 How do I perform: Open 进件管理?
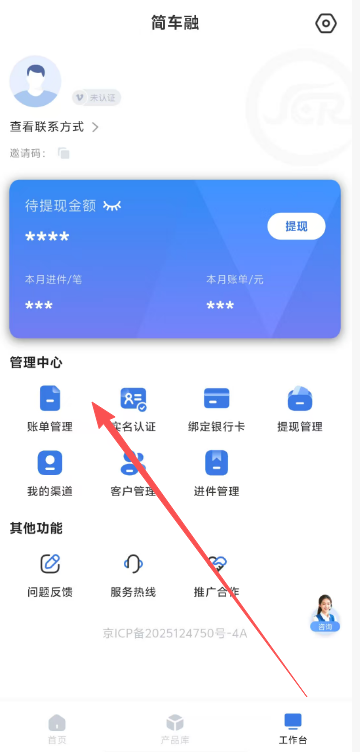(216, 474)
